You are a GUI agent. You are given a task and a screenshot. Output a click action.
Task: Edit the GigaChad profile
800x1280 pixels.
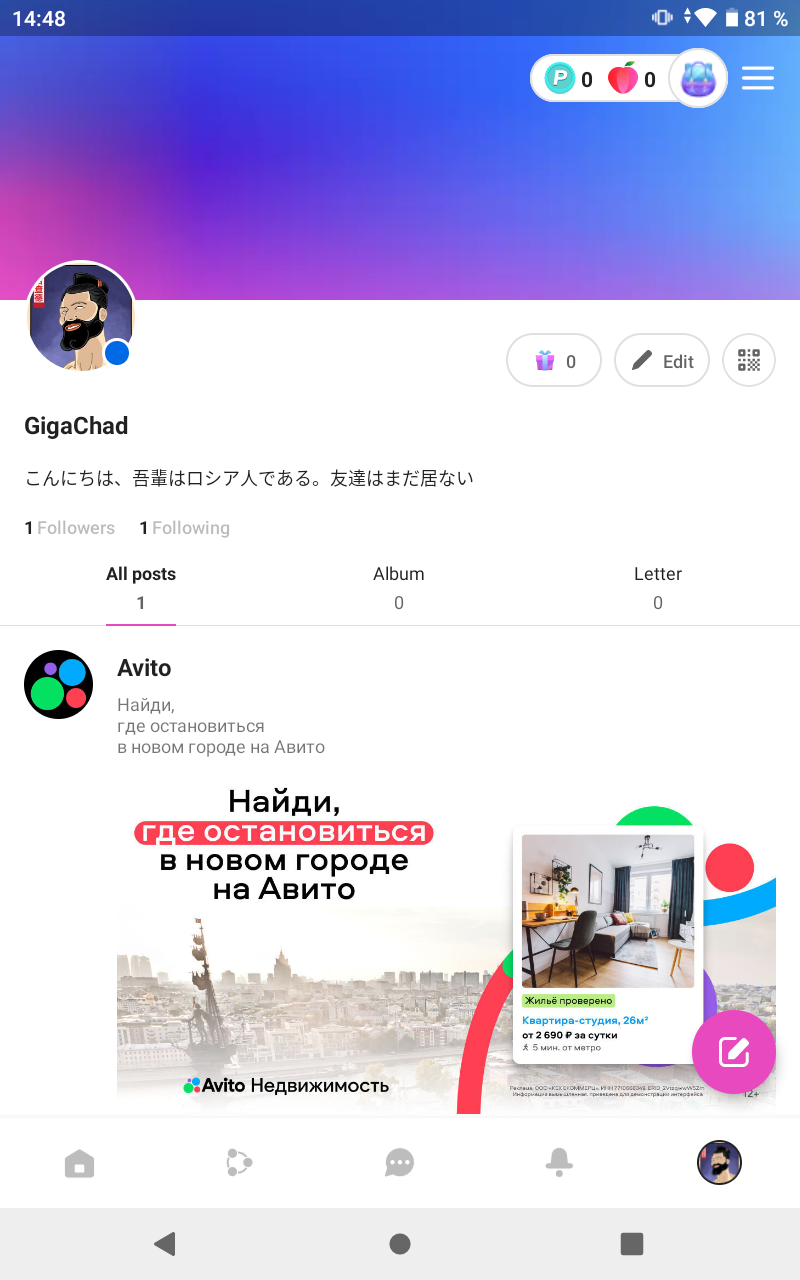click(662, 361)
